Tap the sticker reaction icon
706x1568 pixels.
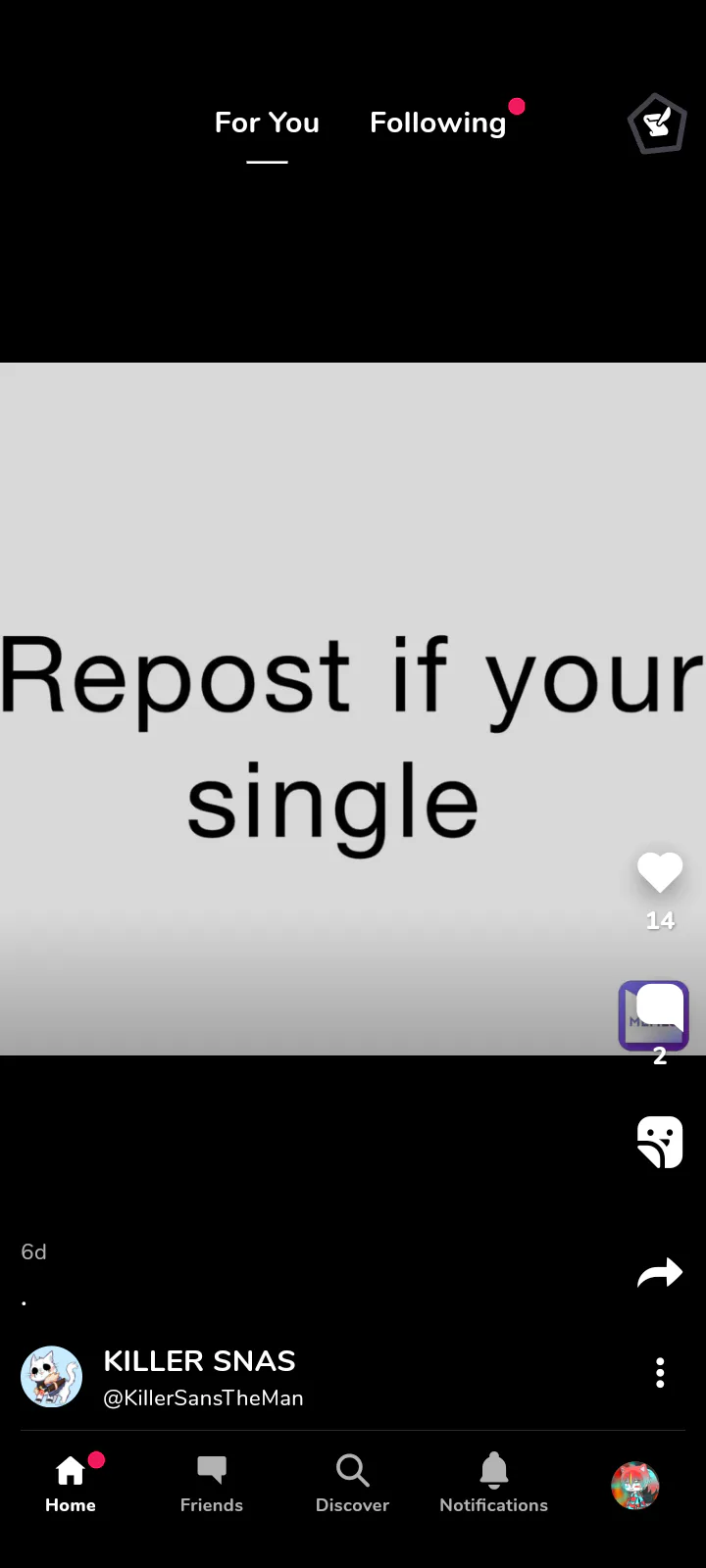pyautogui.click(x=659, y=1142)
